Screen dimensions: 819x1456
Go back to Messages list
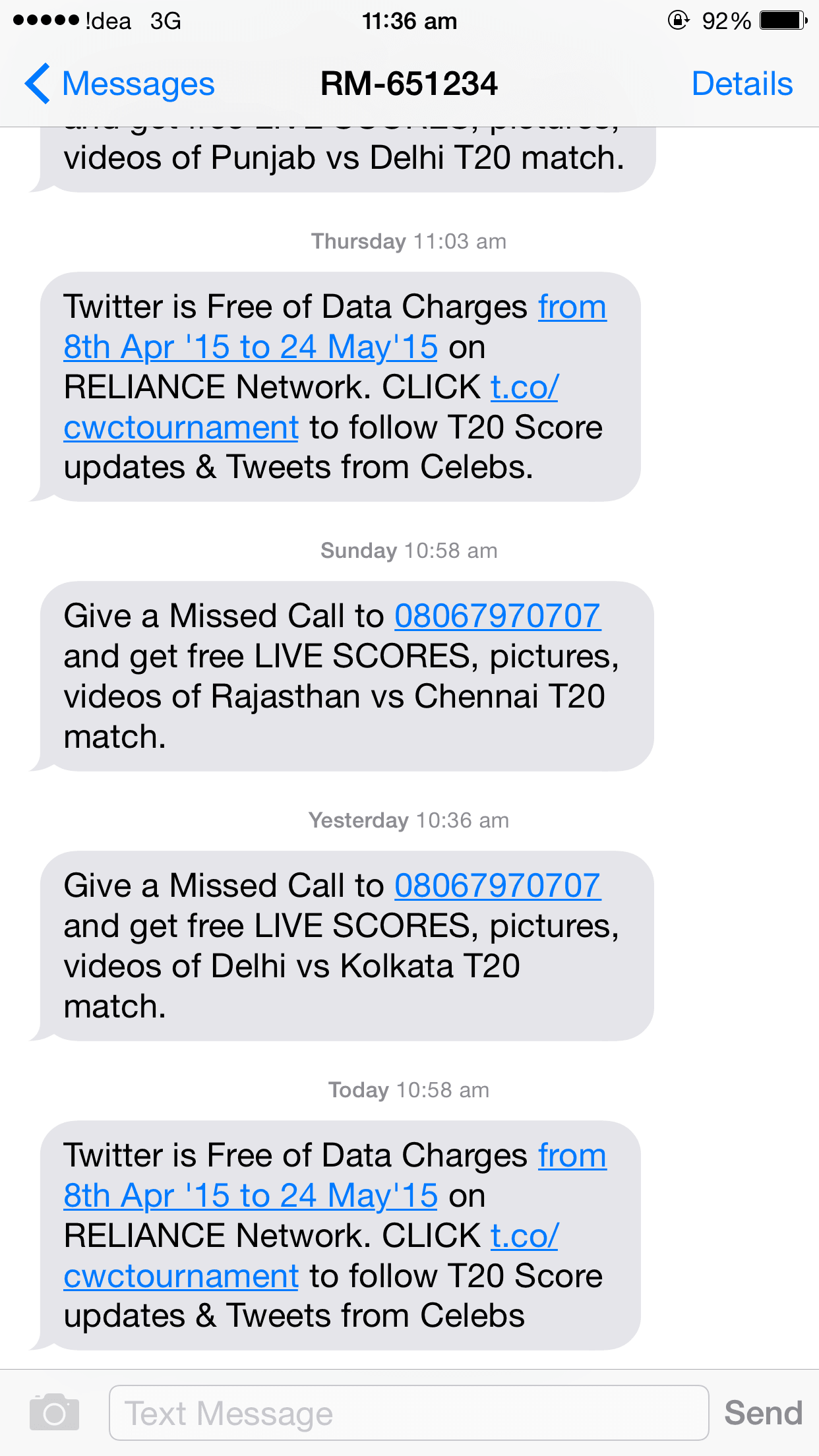(119, 84)
